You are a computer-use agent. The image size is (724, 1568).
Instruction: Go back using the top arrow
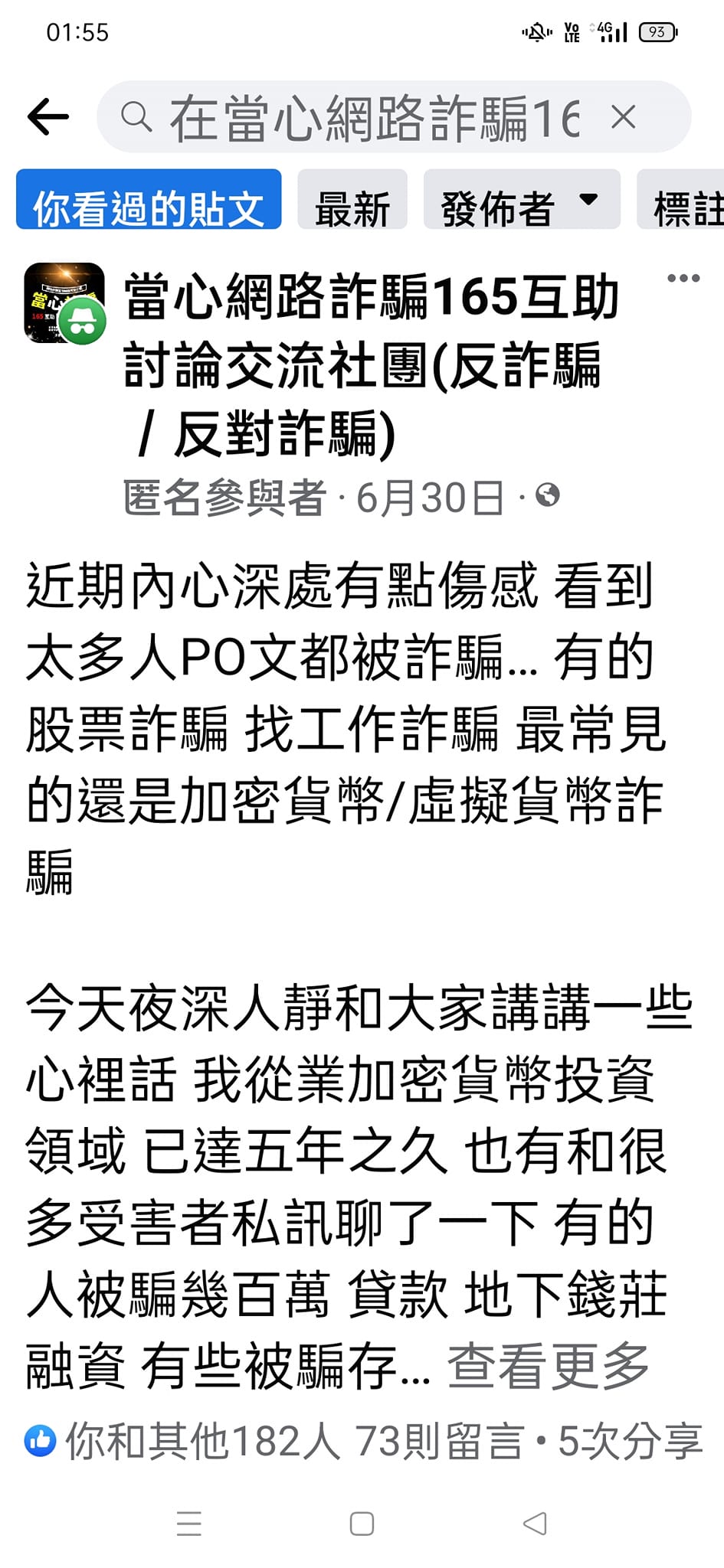click(48, 117)
